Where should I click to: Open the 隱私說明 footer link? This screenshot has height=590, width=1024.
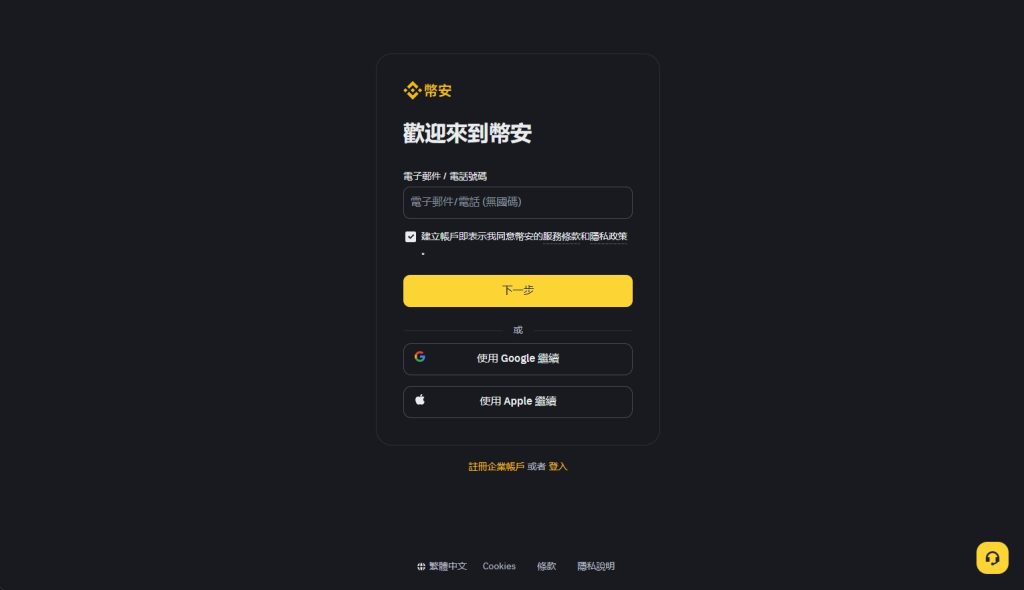pyautogui.click(x=596, y=566)
